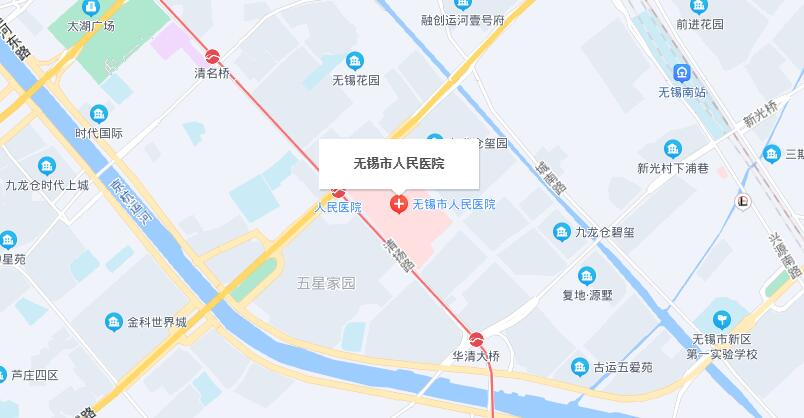Tap the 无锡市人民医院 info window
The height and width of the screenshot is (418, 804).
click(399, 163)
